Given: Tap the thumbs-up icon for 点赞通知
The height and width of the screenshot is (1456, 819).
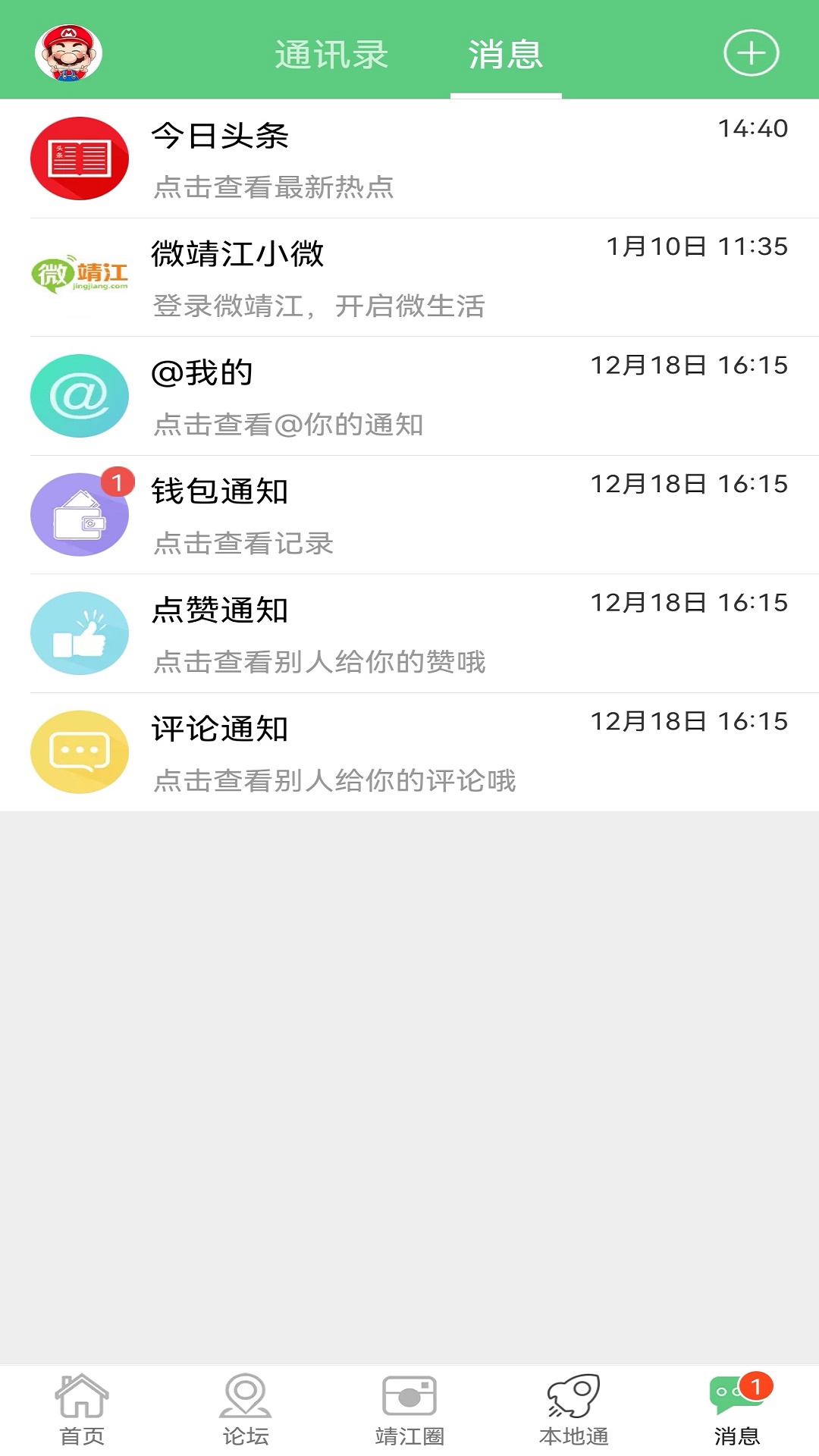Looking at the screenshot, I should pos(80,632).
